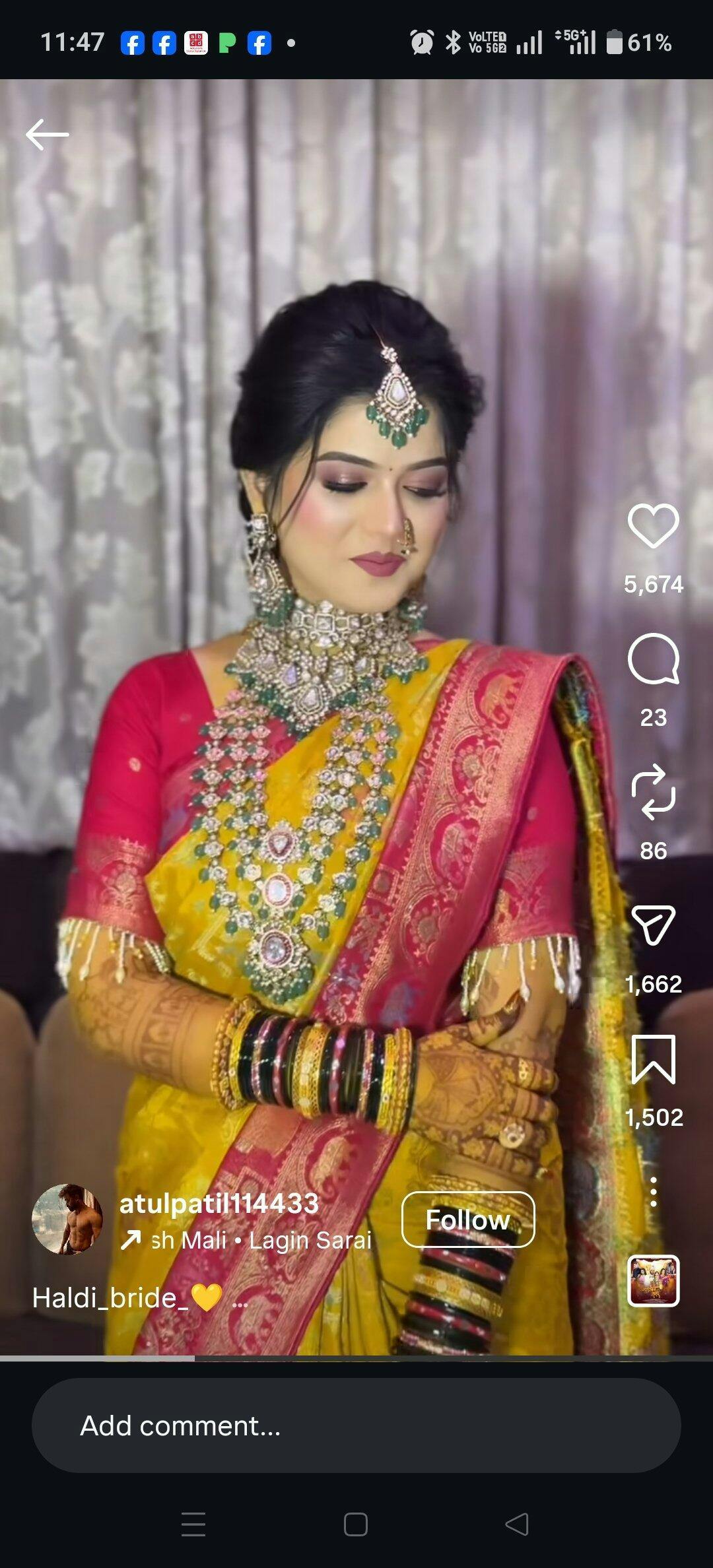Open the audio thumbnail for this reel
Viewport: 713px width, 1568px height.
(x=653, y=1280)
